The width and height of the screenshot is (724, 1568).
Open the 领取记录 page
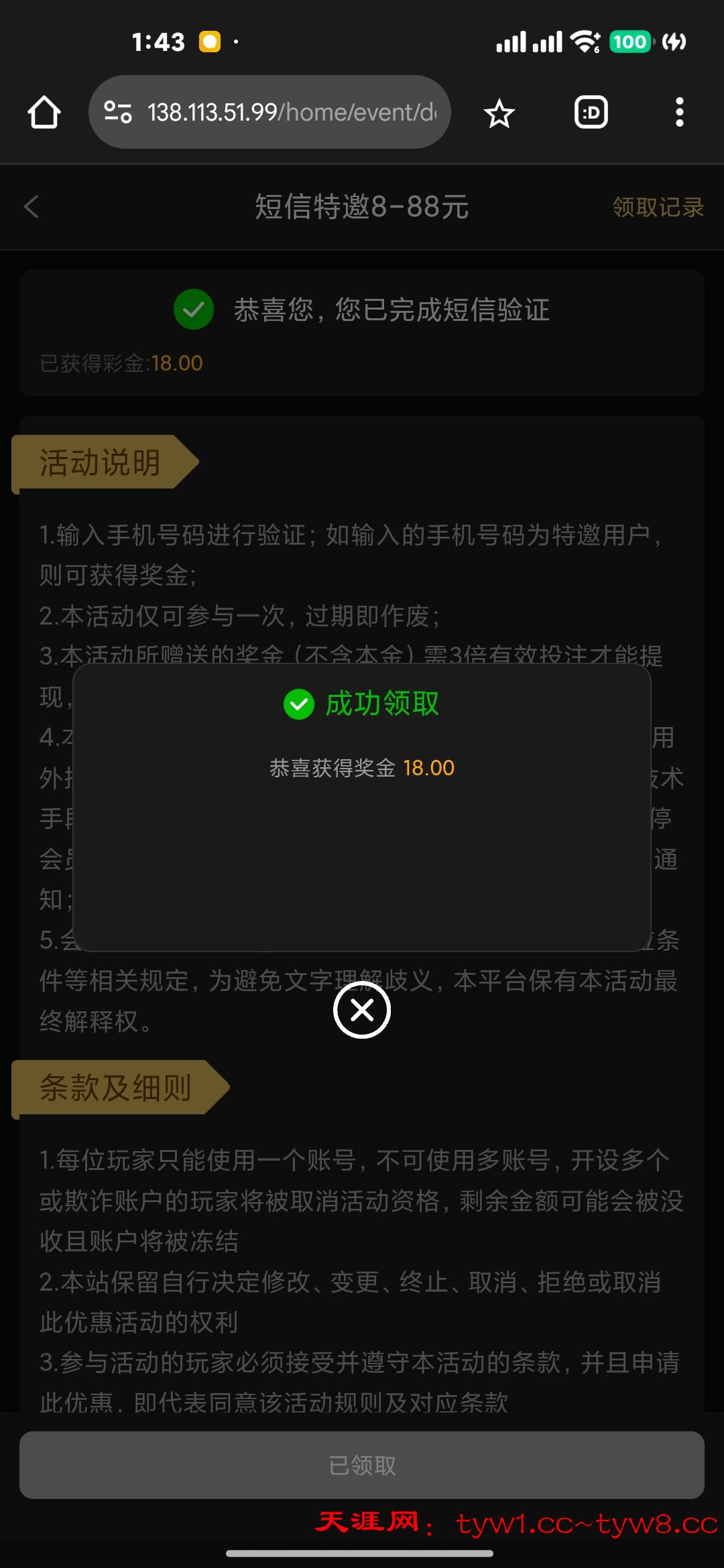point(658,208)
